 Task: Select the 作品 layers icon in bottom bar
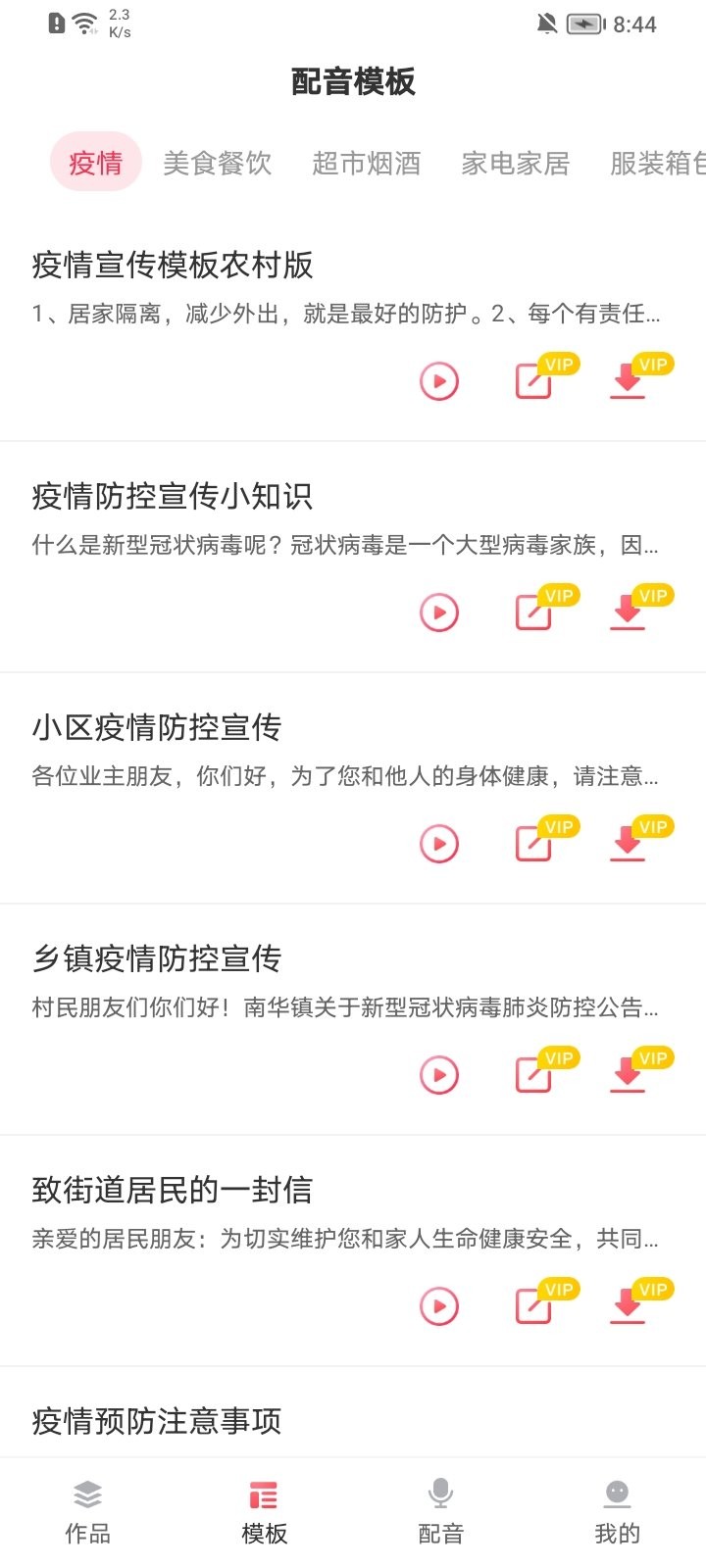[x=87, y=1494]
